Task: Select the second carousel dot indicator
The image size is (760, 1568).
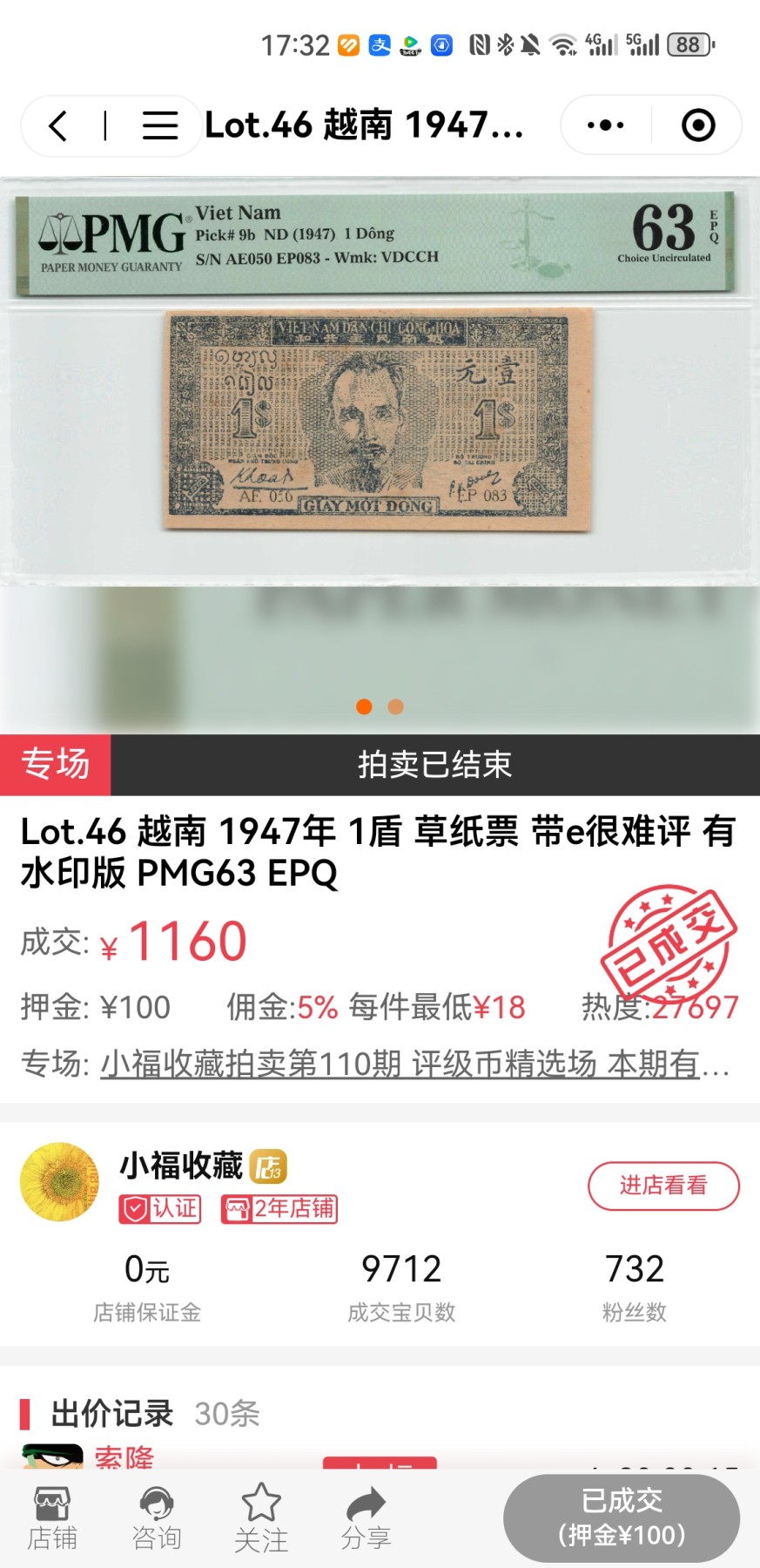Action: [x=396, y=706]
